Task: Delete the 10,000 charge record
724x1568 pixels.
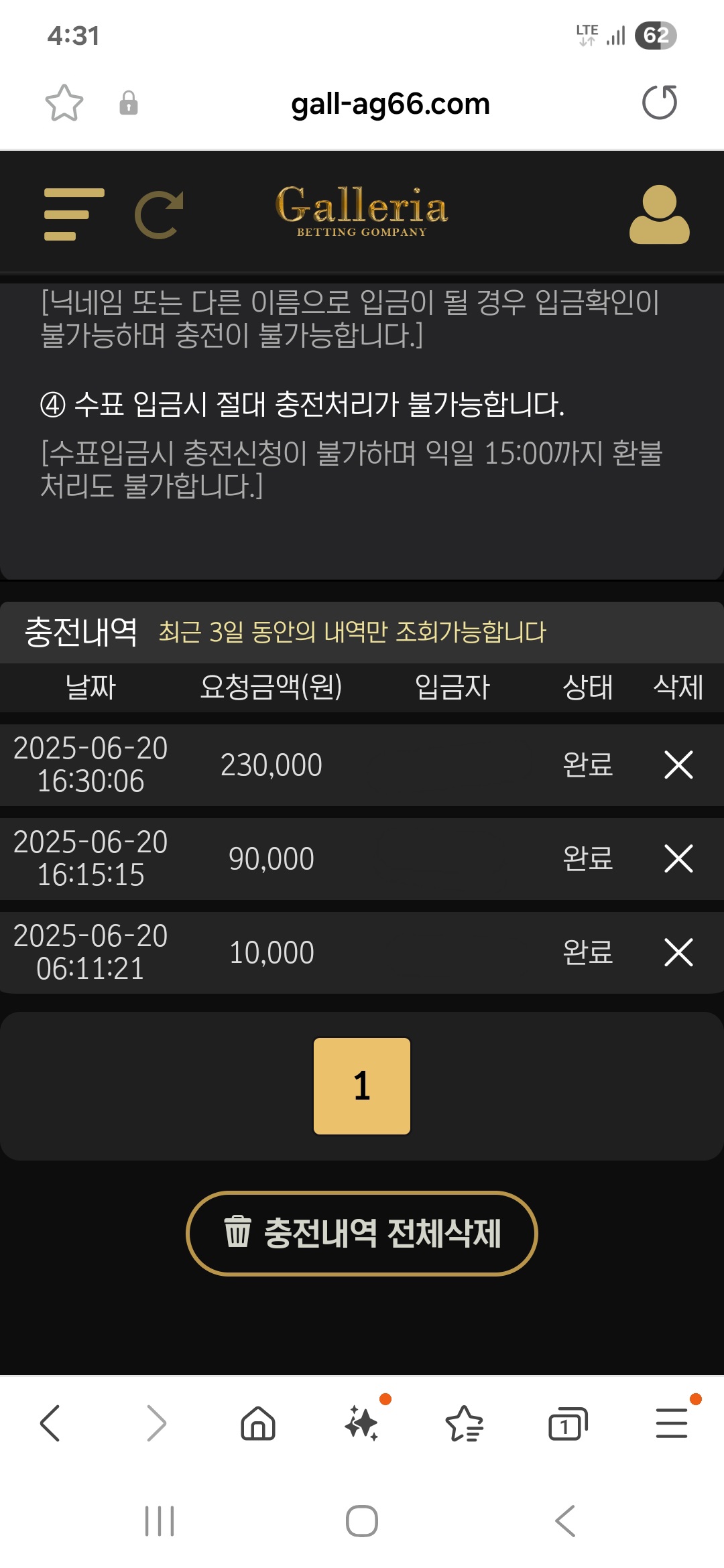Action: point(678,952)
